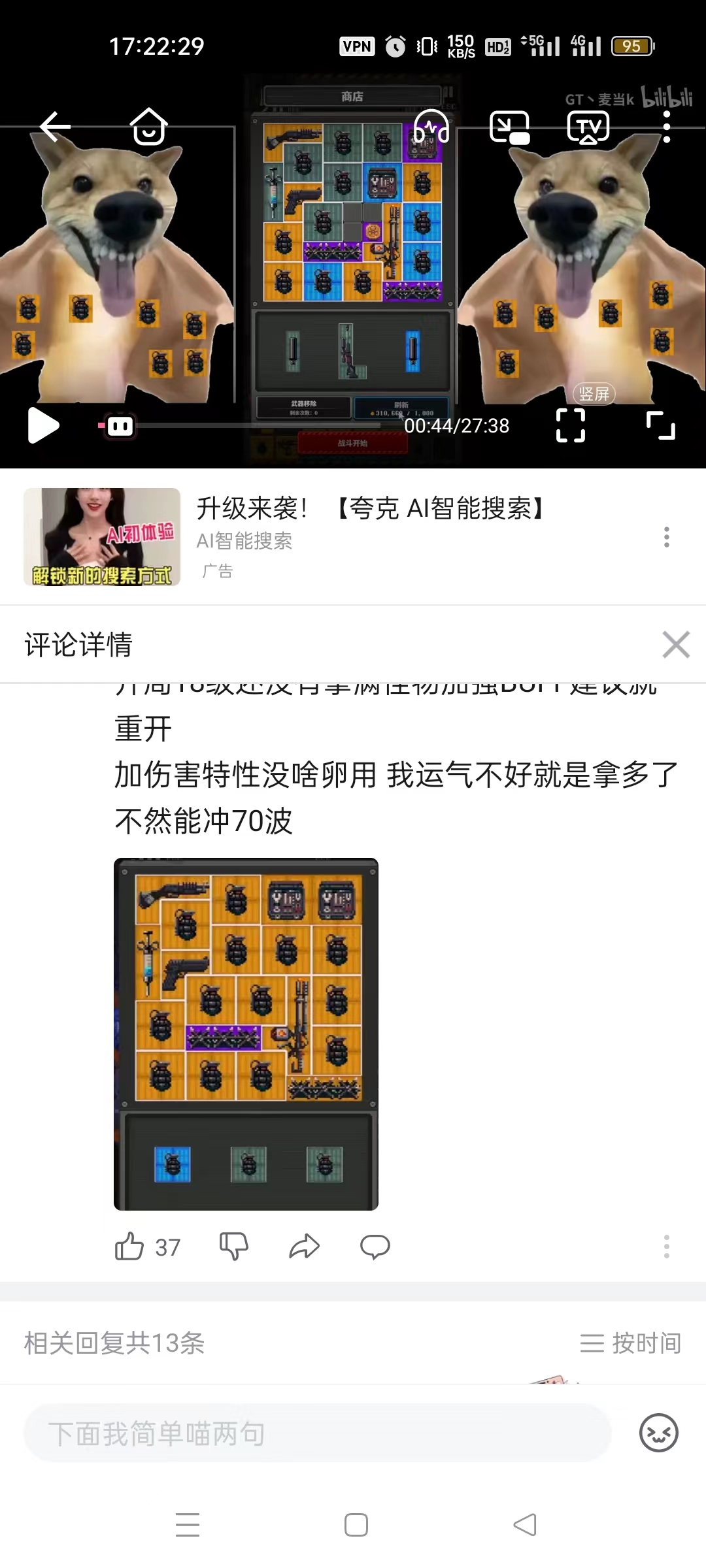
Task: Enable picture-in-picture mini player
Action: (x=509, y=127)
